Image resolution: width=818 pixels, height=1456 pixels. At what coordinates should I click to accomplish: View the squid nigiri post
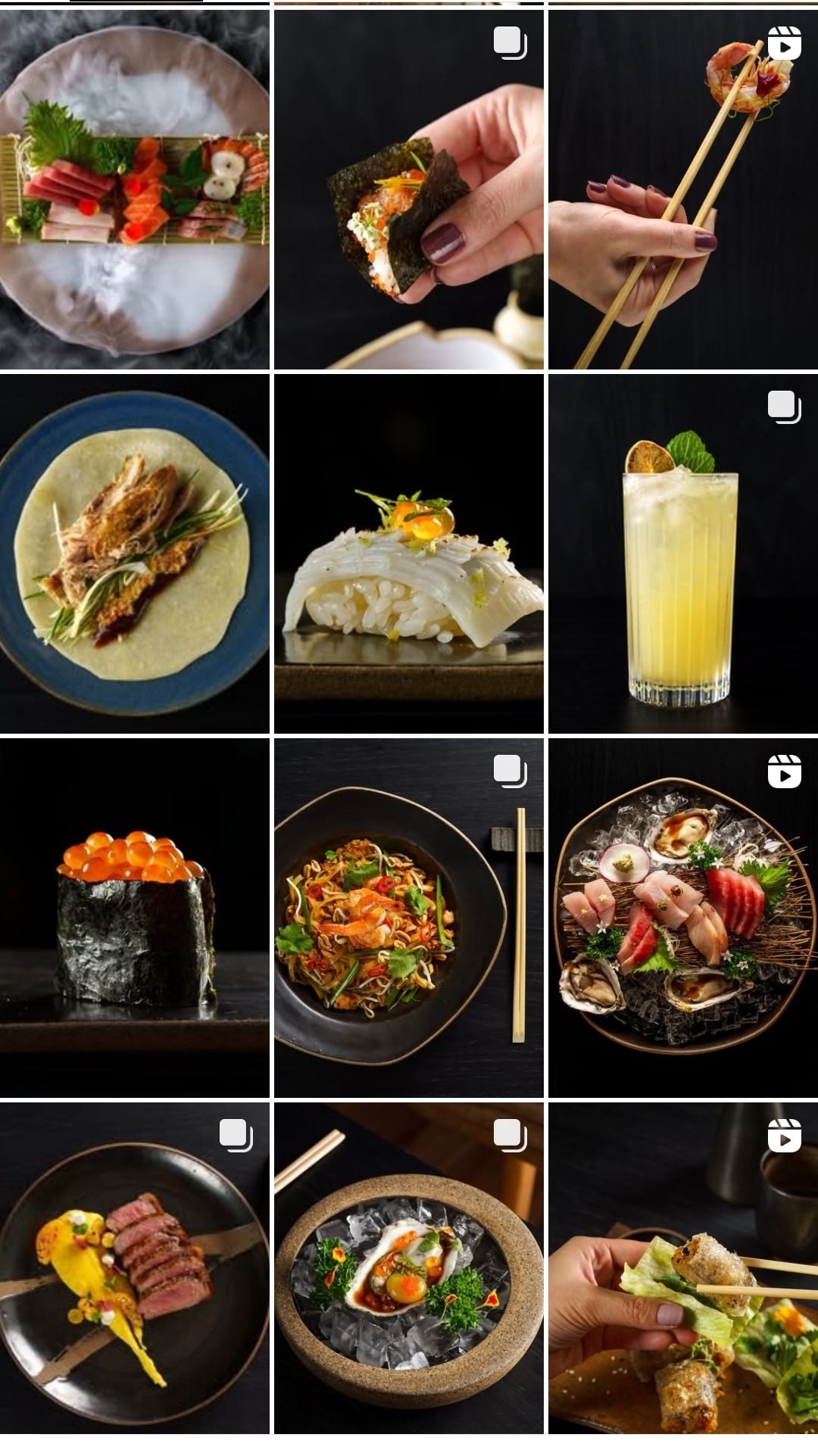pos(408,553)
